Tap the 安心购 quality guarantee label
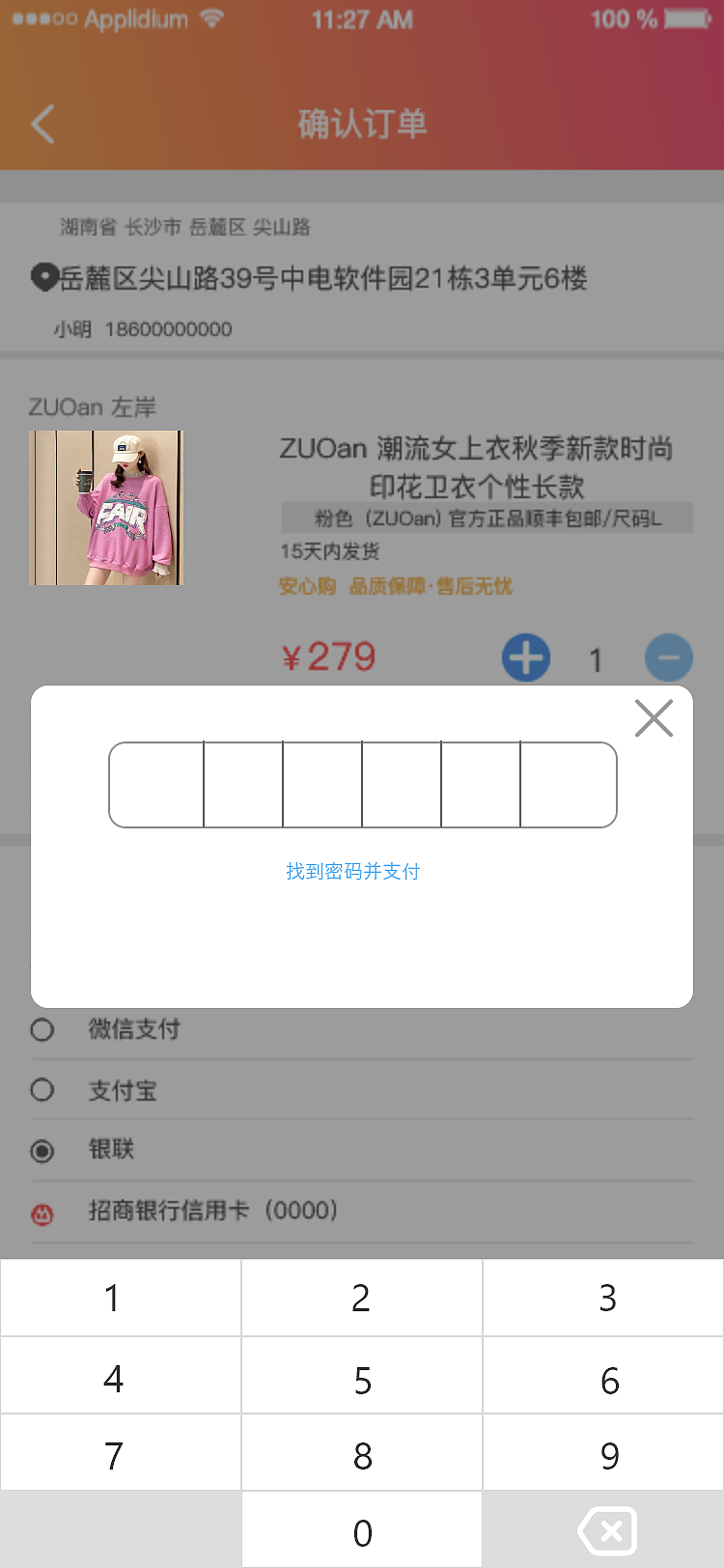This screenshot has width=724, height=1568. 306,585
